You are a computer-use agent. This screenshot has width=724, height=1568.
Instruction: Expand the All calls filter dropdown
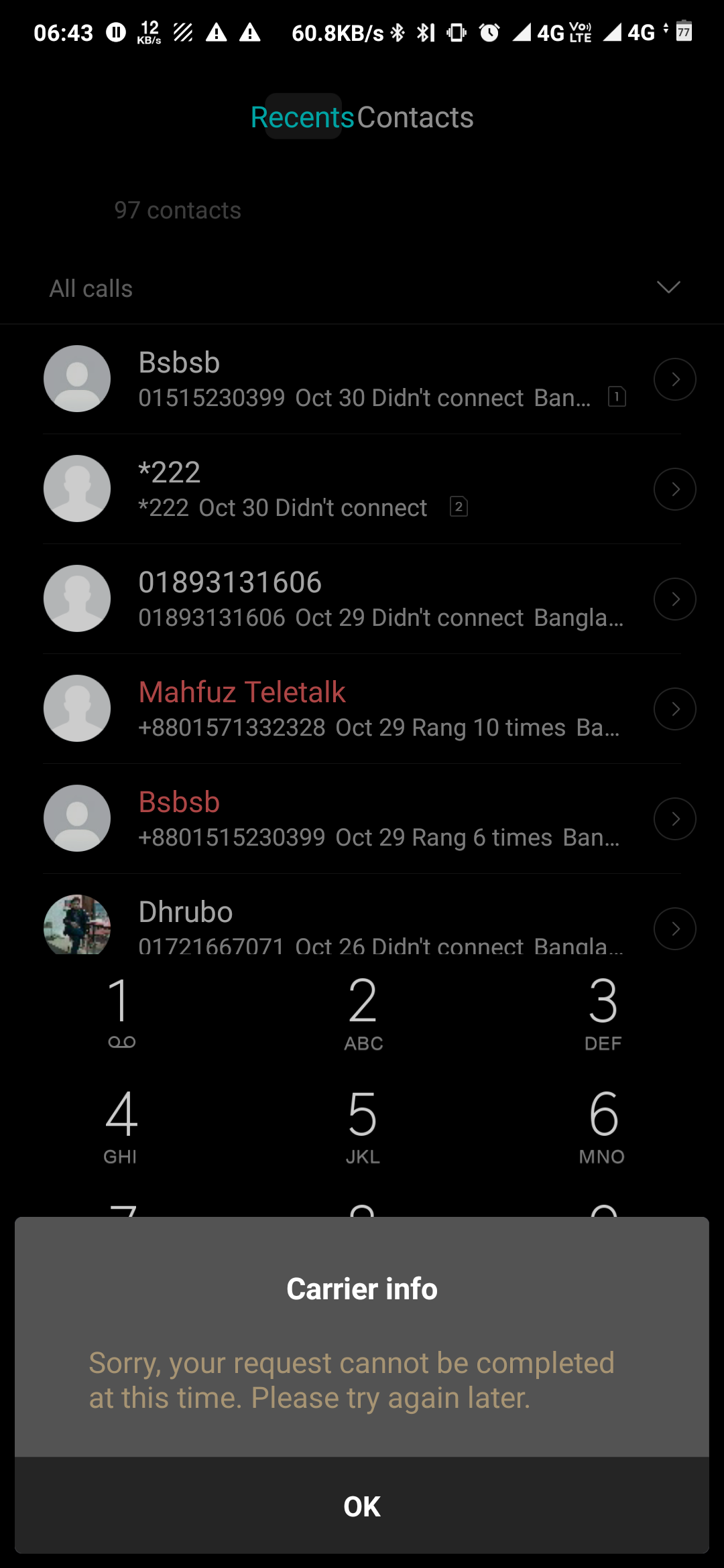[x=668, y=287]
